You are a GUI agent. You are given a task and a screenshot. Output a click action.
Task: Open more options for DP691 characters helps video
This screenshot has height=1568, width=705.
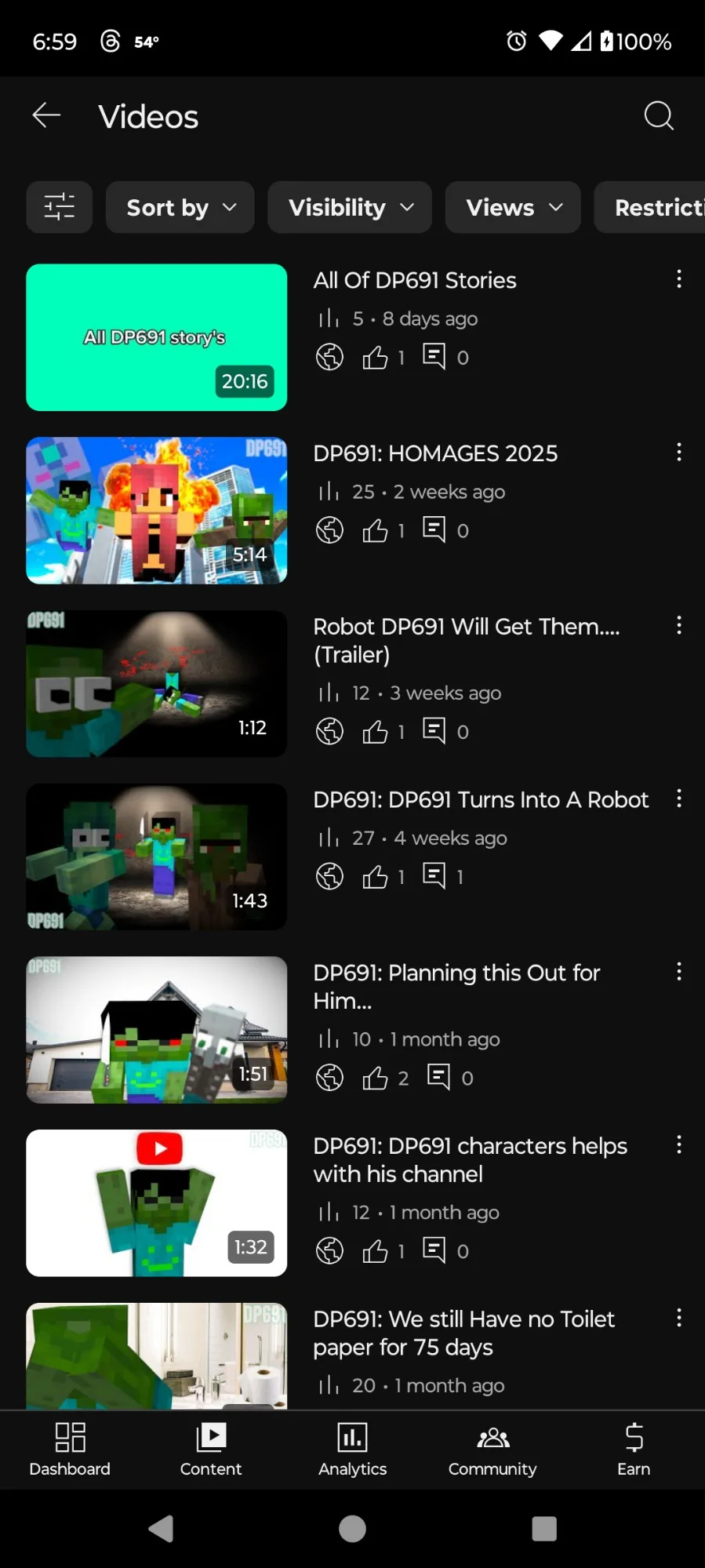tap(679, 1144)
